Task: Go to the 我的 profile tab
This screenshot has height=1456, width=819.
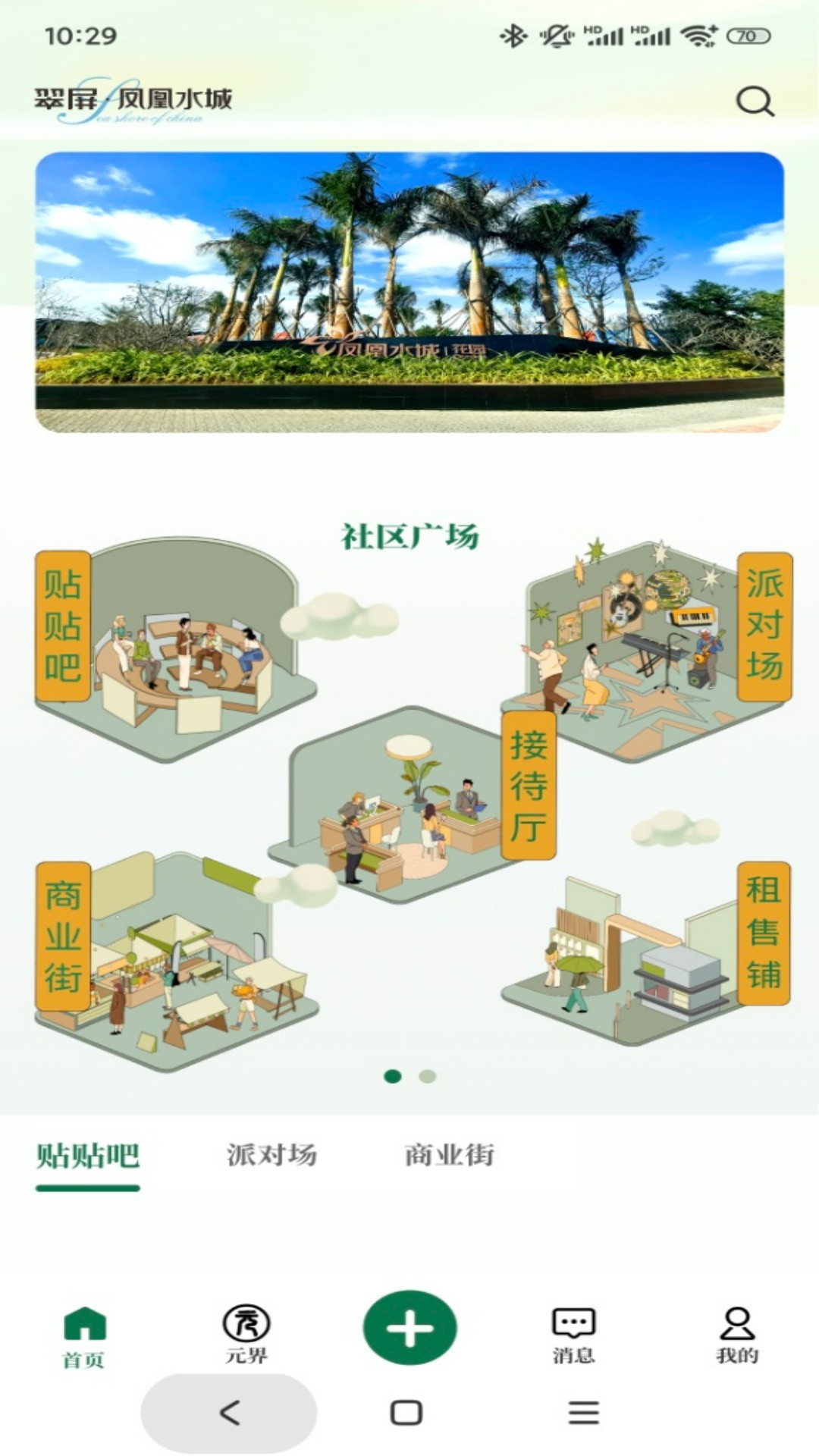Action: 737,1335
